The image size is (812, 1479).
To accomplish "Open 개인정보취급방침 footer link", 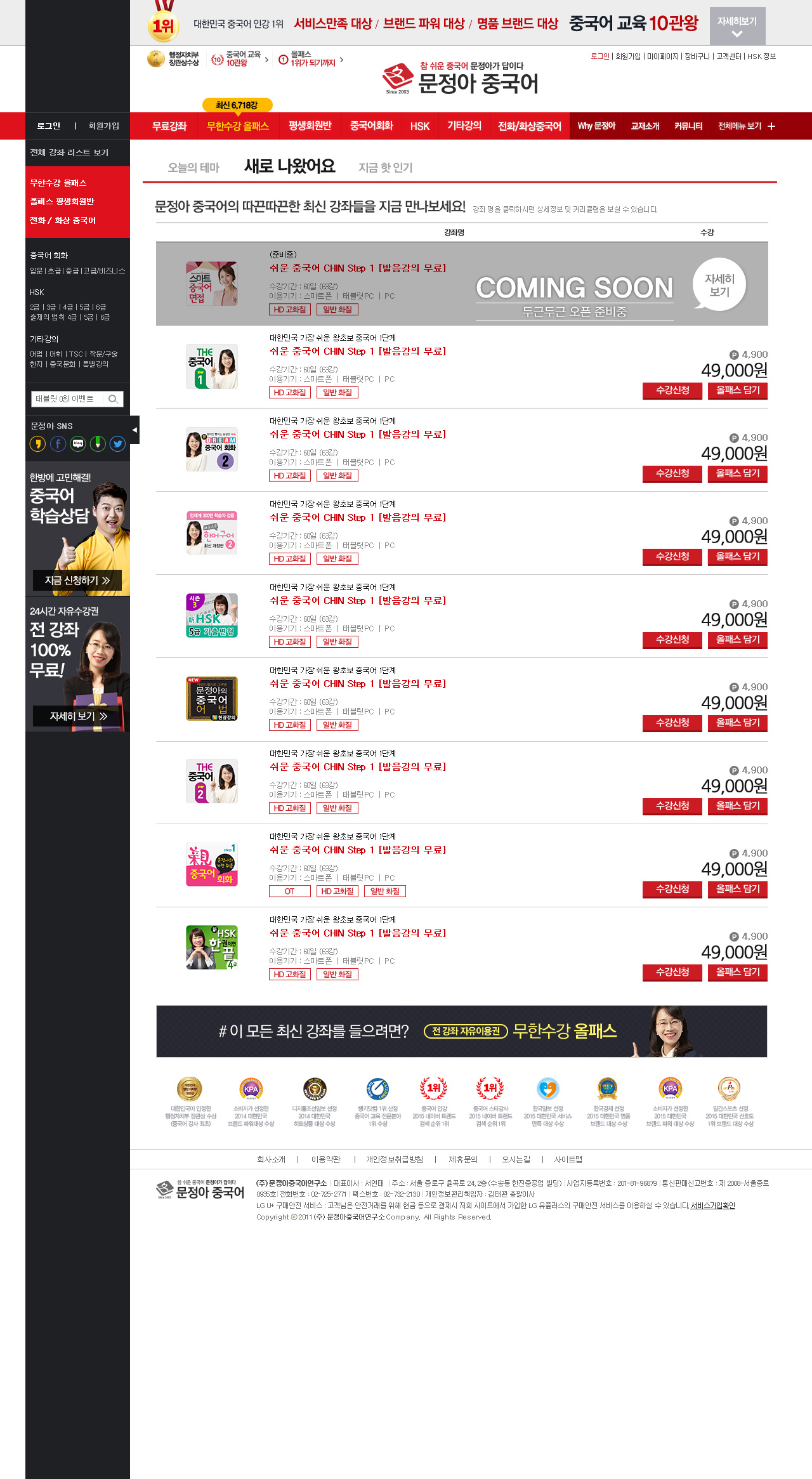I will [x=395, y=1159].
